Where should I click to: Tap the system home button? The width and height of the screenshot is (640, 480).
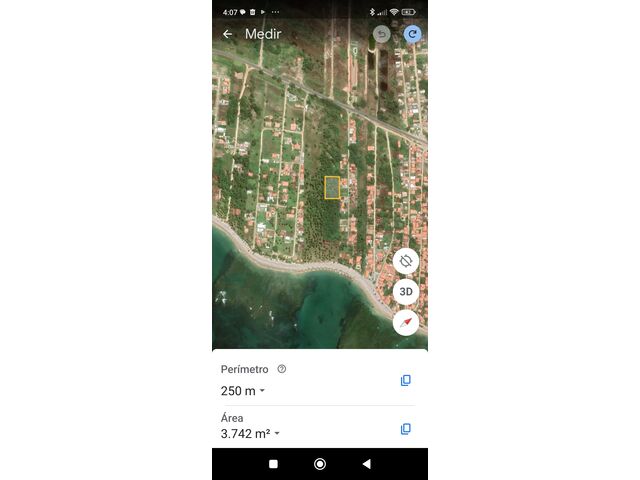coord(320,464)
